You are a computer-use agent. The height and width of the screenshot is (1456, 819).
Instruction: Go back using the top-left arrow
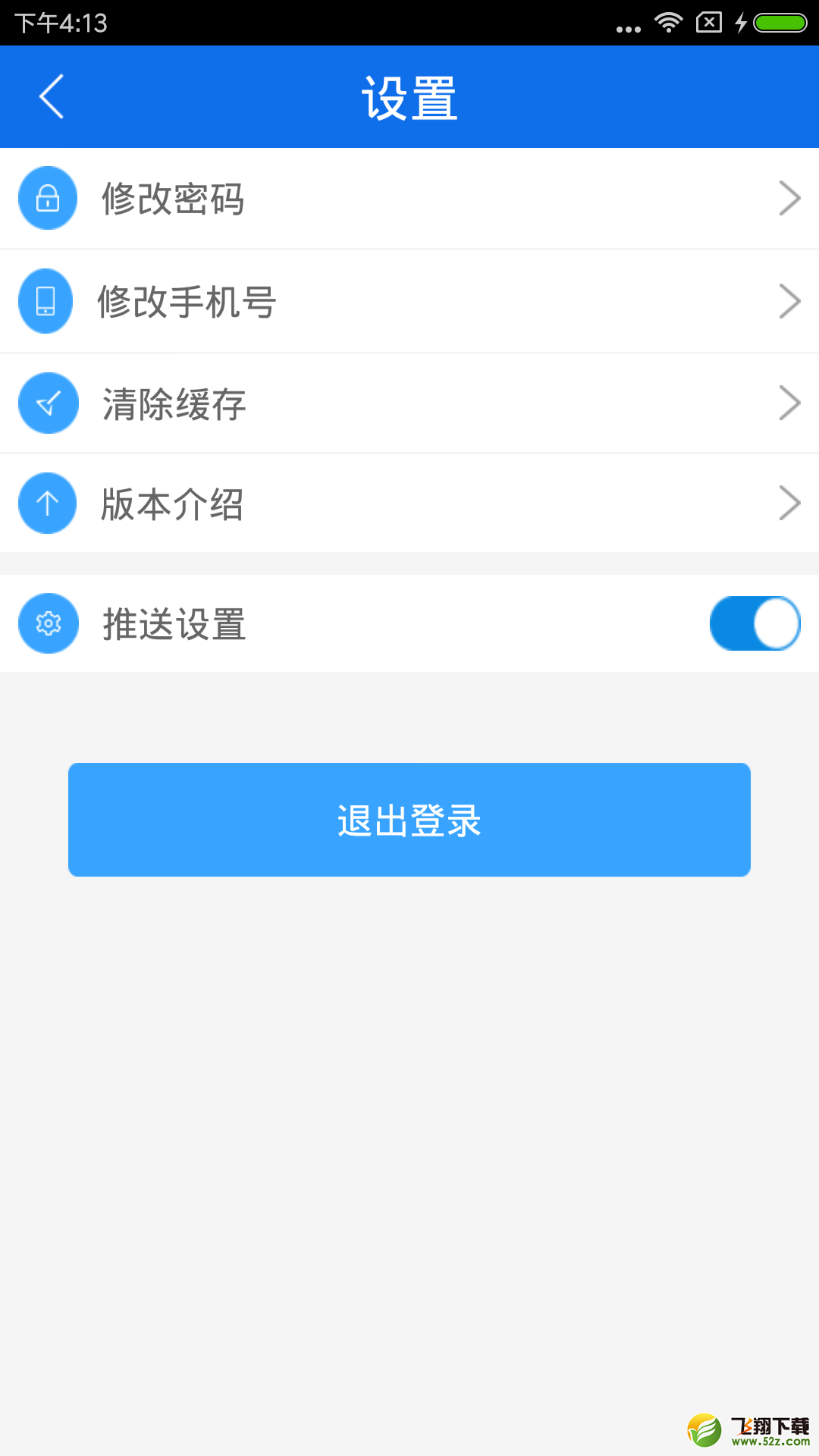pyautogui.click(x=52, y=97)
